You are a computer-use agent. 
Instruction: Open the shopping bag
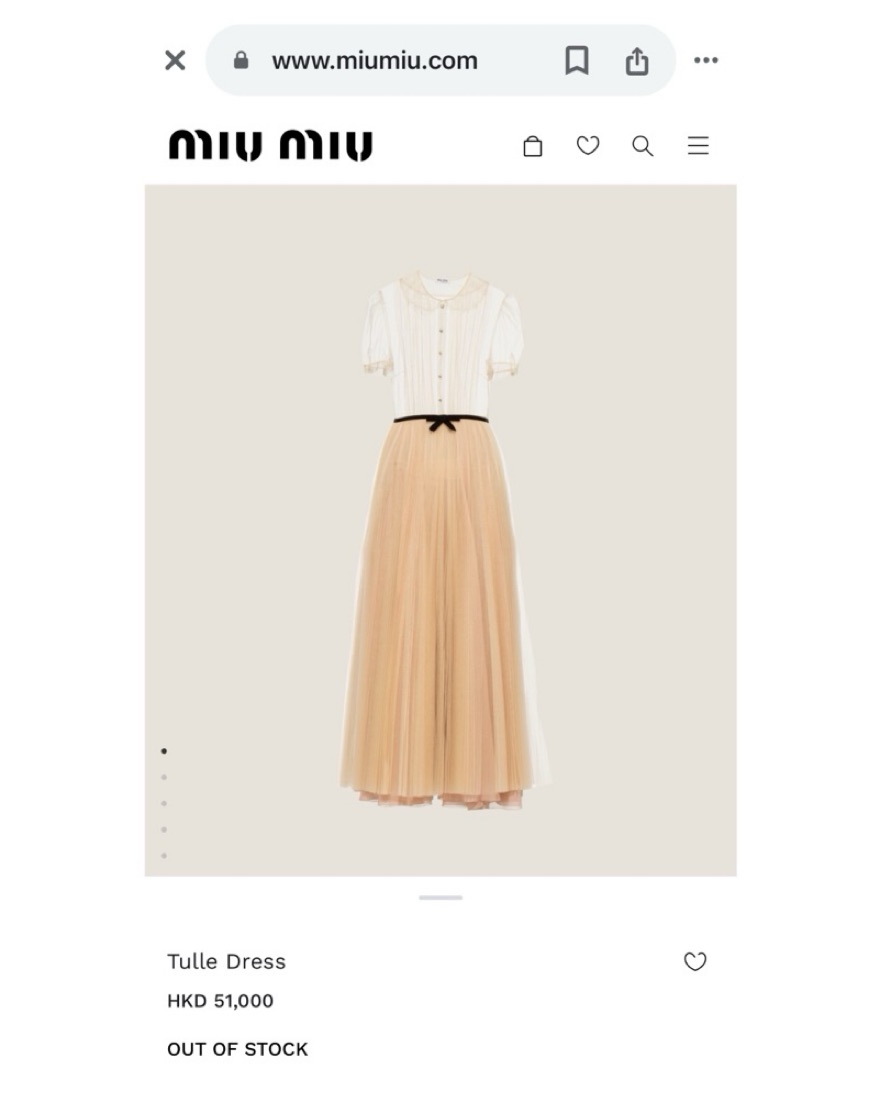533,147
